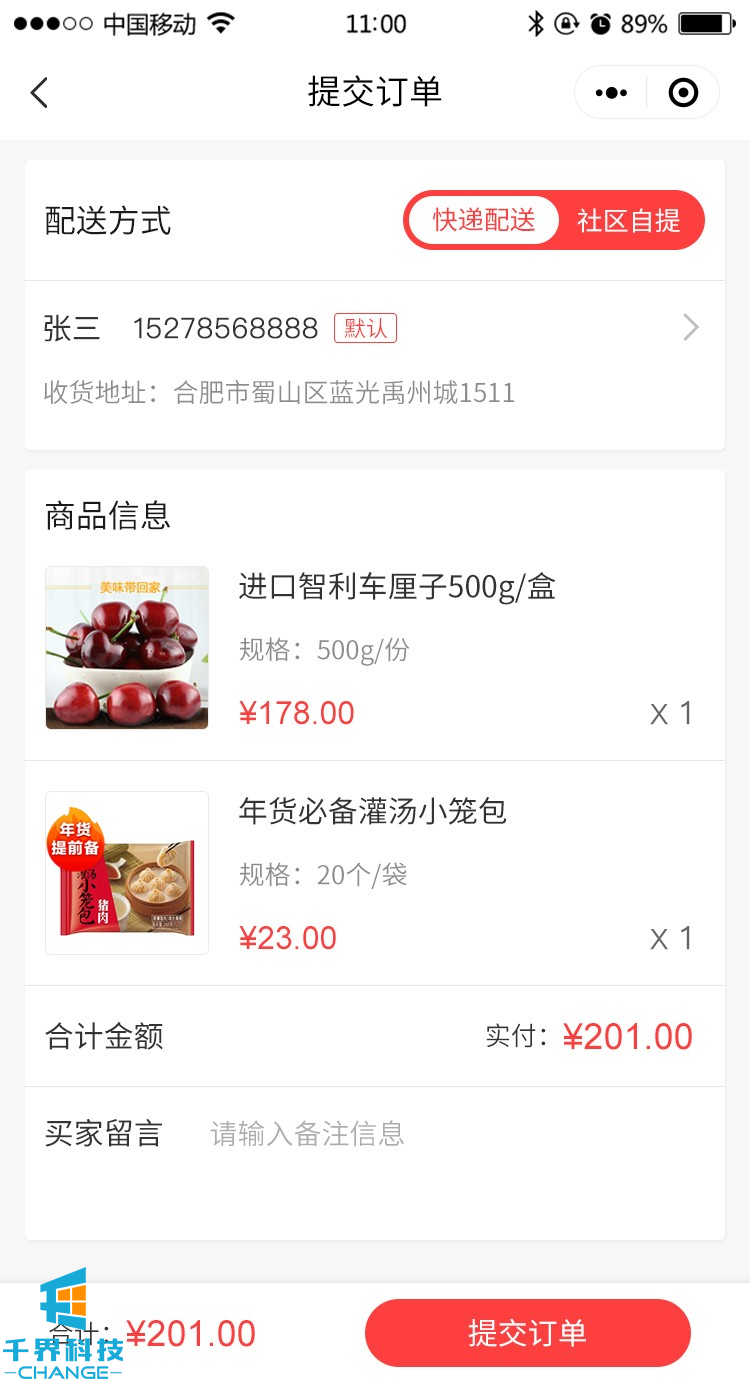Go back from the 提交订单 page

(x=40, y=93)
